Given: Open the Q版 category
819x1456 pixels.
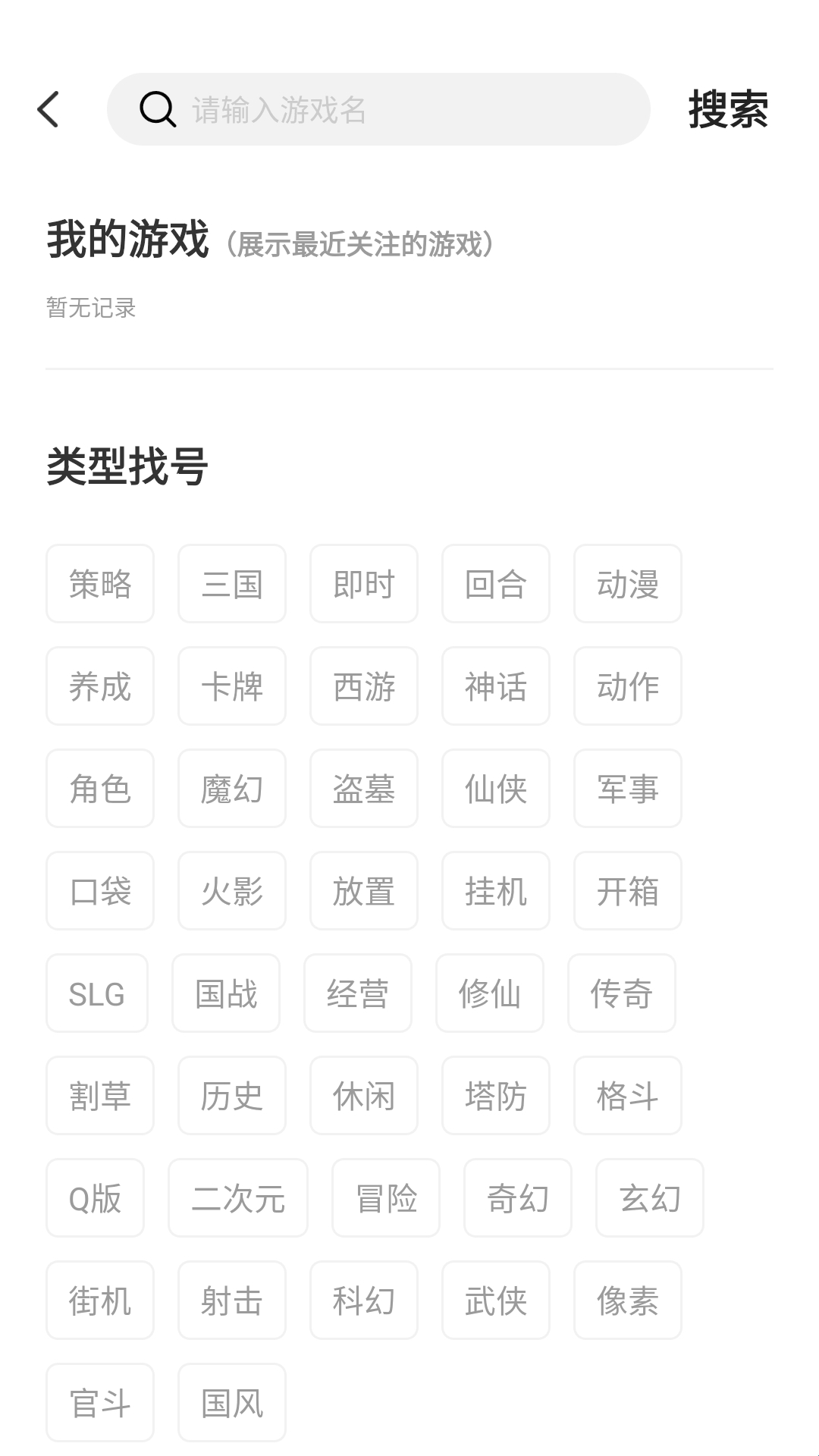Looking at the screenshot, I should coord(96,1198).
